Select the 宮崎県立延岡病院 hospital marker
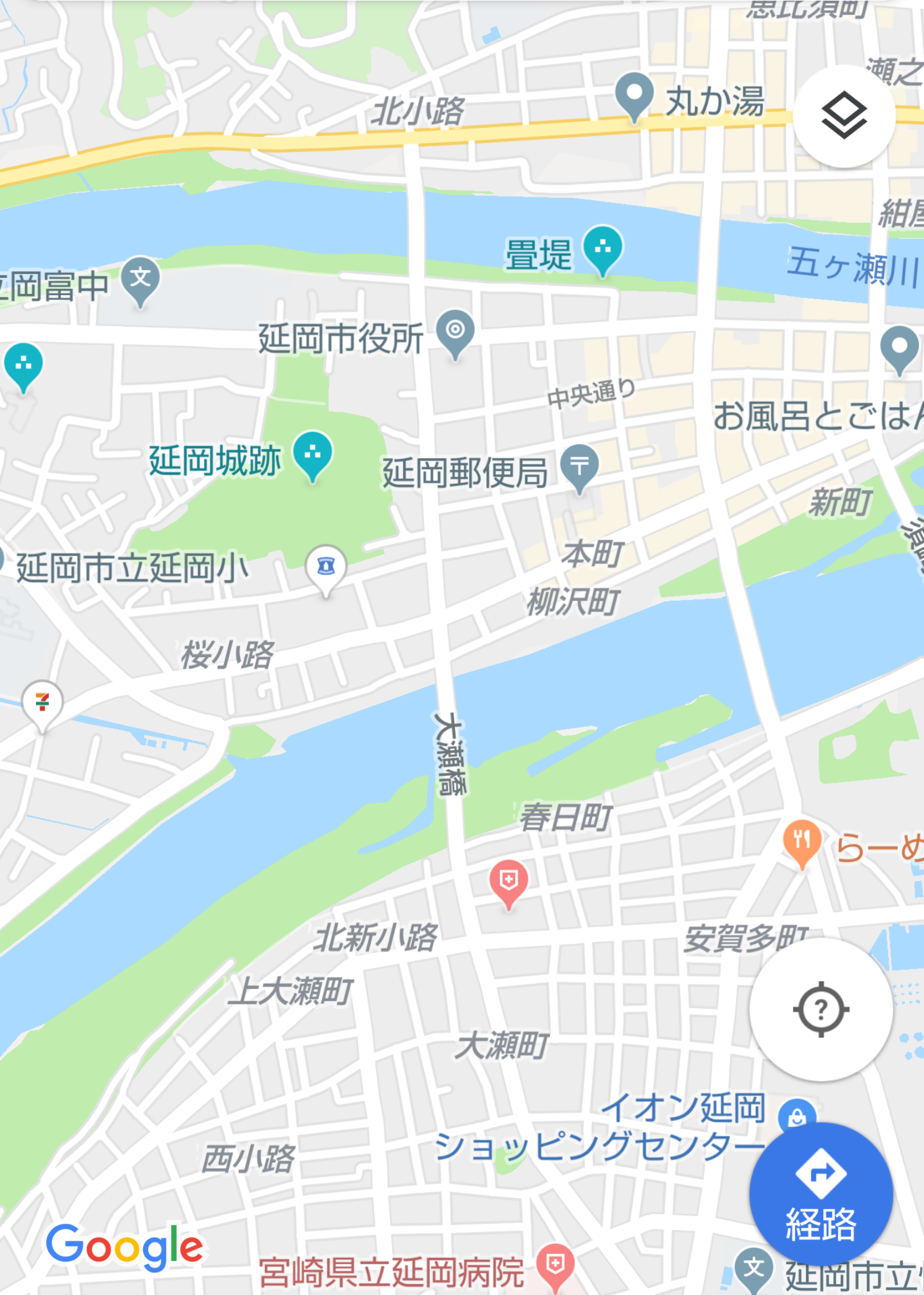Image resolution: width=924 pixels, height=1295 pixels. pyautogui.click(x=556, y=1266)
